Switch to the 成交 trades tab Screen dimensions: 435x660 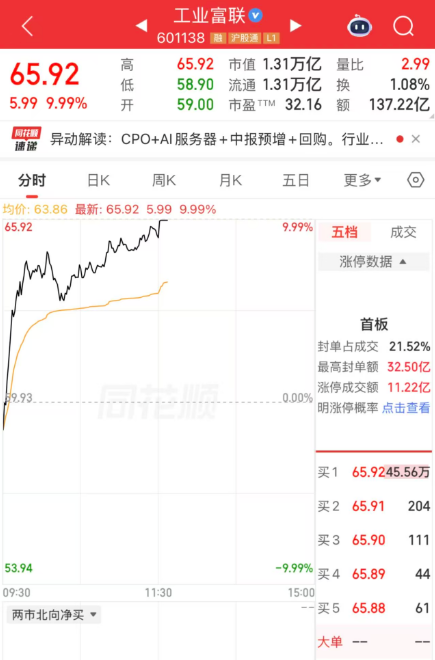point(403,232)
